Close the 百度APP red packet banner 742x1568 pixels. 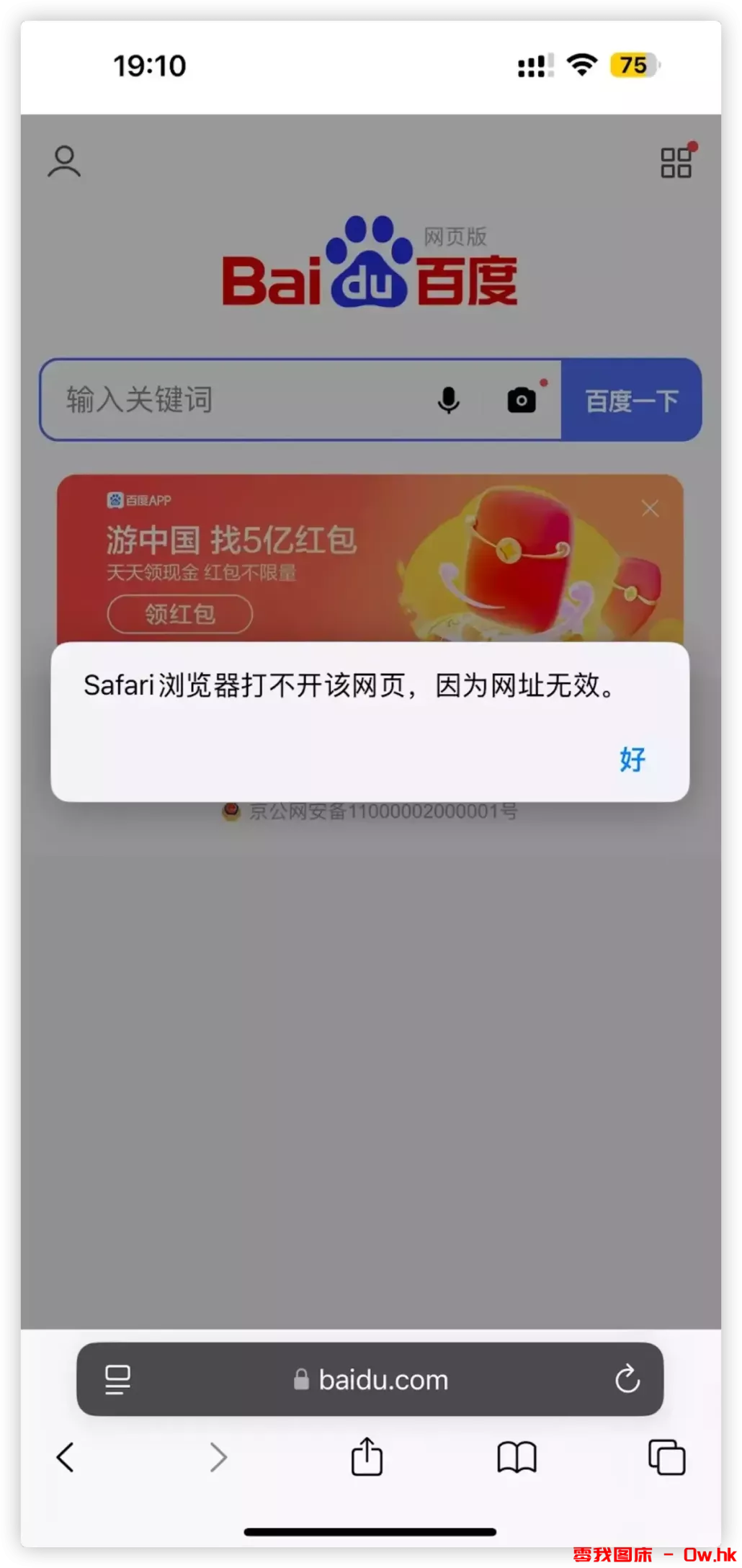point(650,509)
